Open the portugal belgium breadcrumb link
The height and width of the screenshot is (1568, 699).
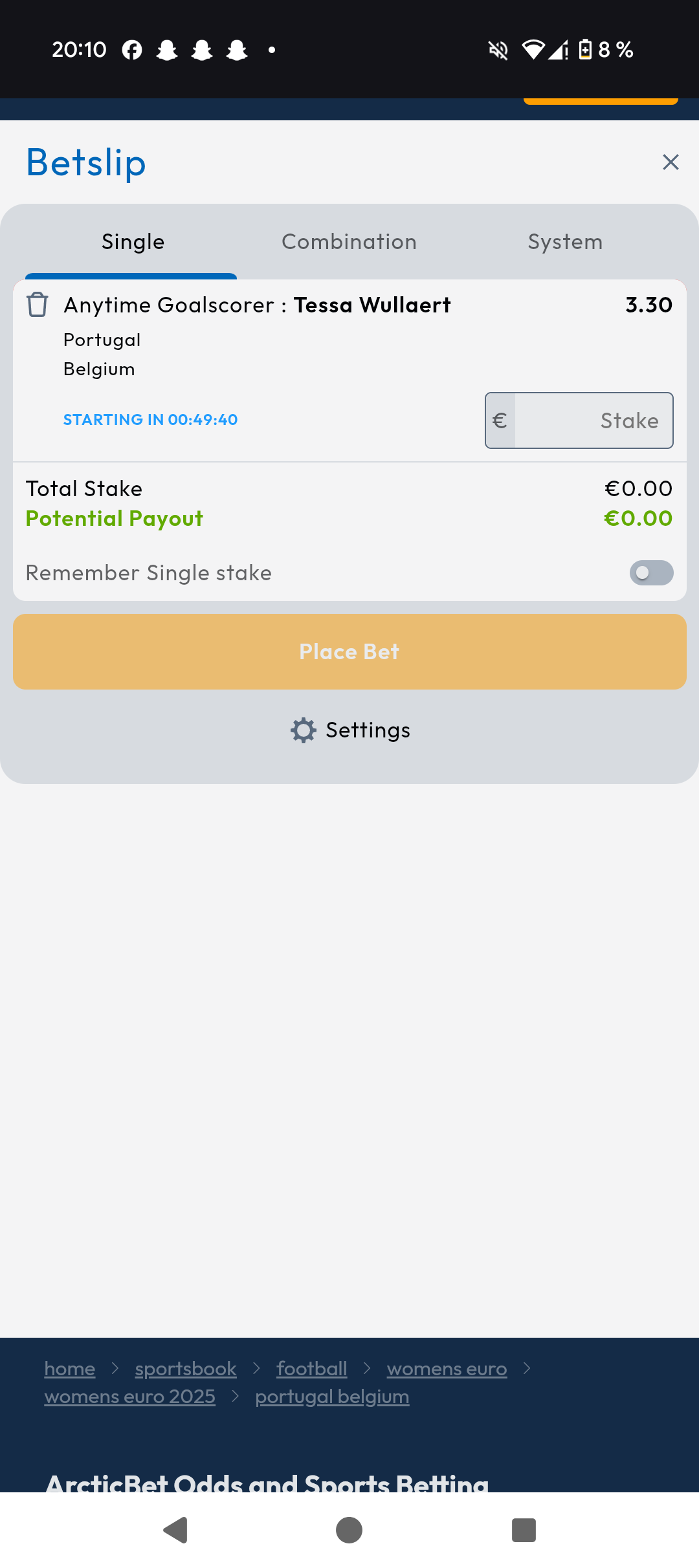332,1397
